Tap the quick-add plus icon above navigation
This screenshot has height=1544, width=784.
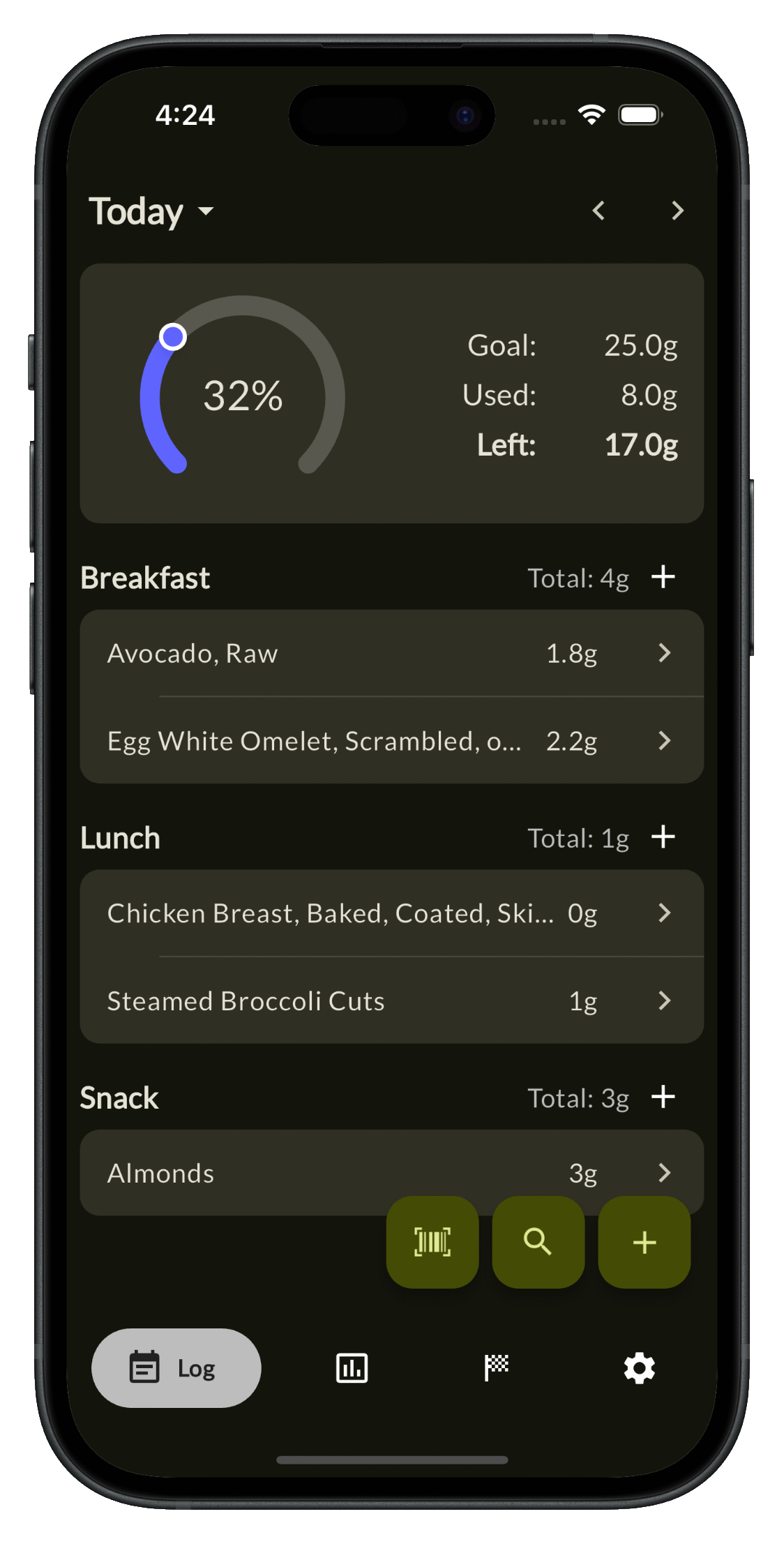point(643,1243)
